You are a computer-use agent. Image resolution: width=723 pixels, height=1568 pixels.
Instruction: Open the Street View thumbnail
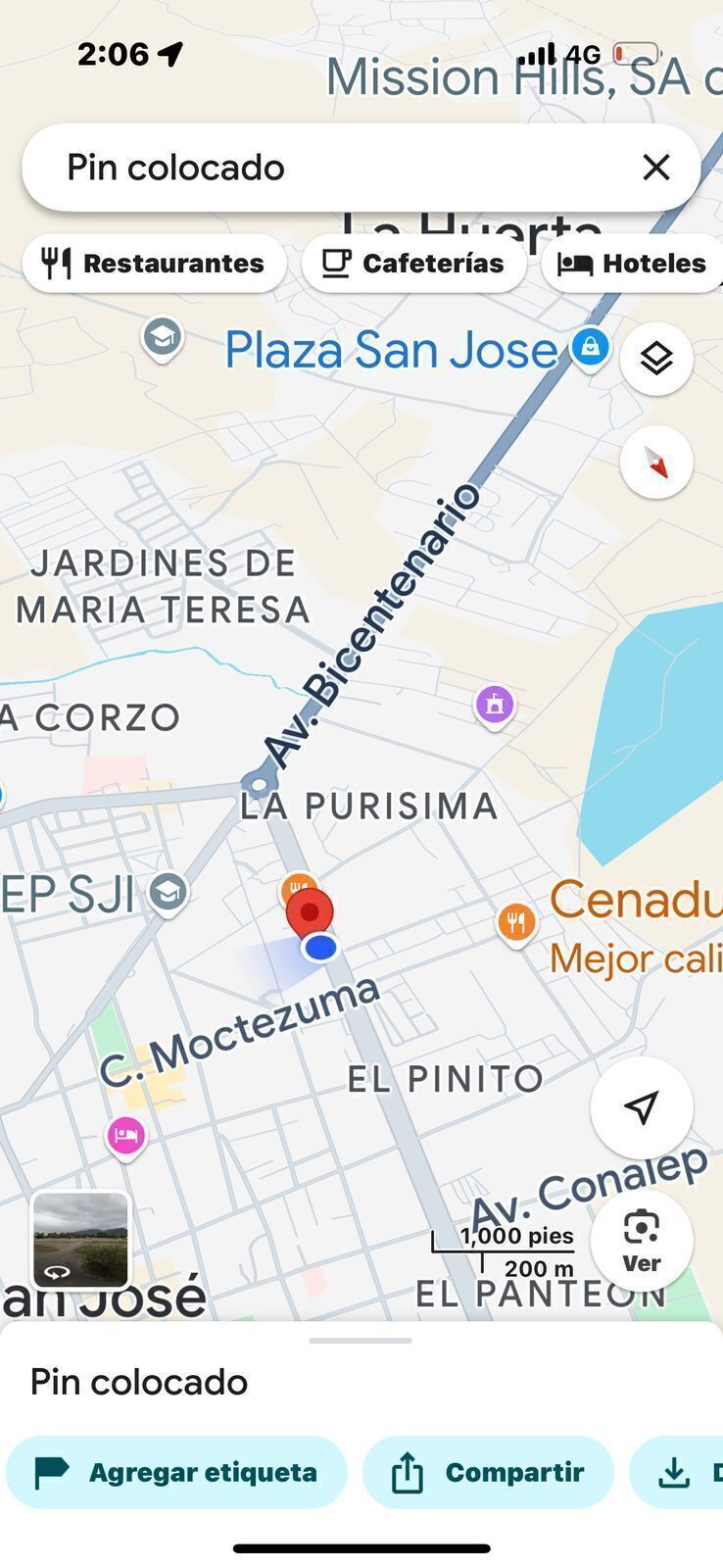click(80, 1239)
